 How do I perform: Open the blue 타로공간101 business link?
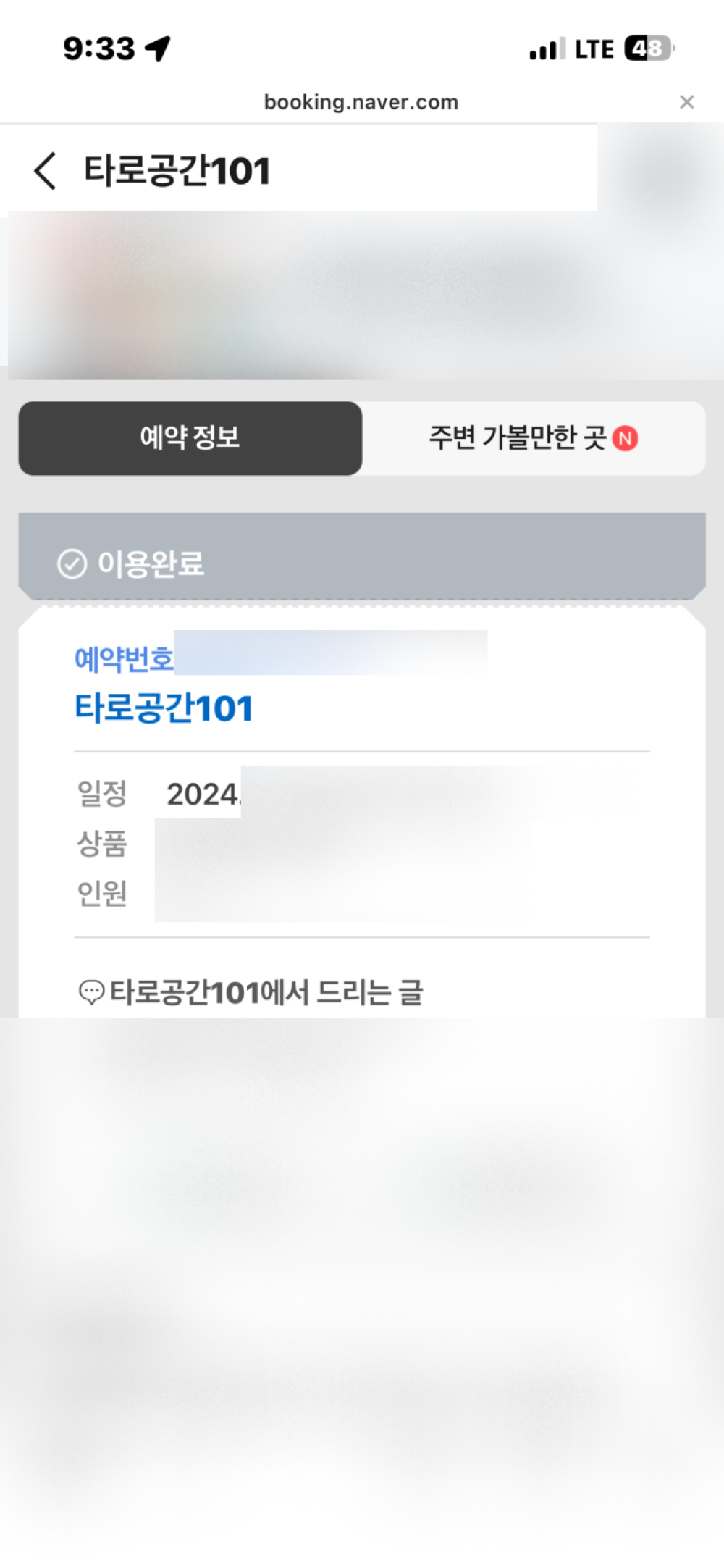[x=164, y=708]
